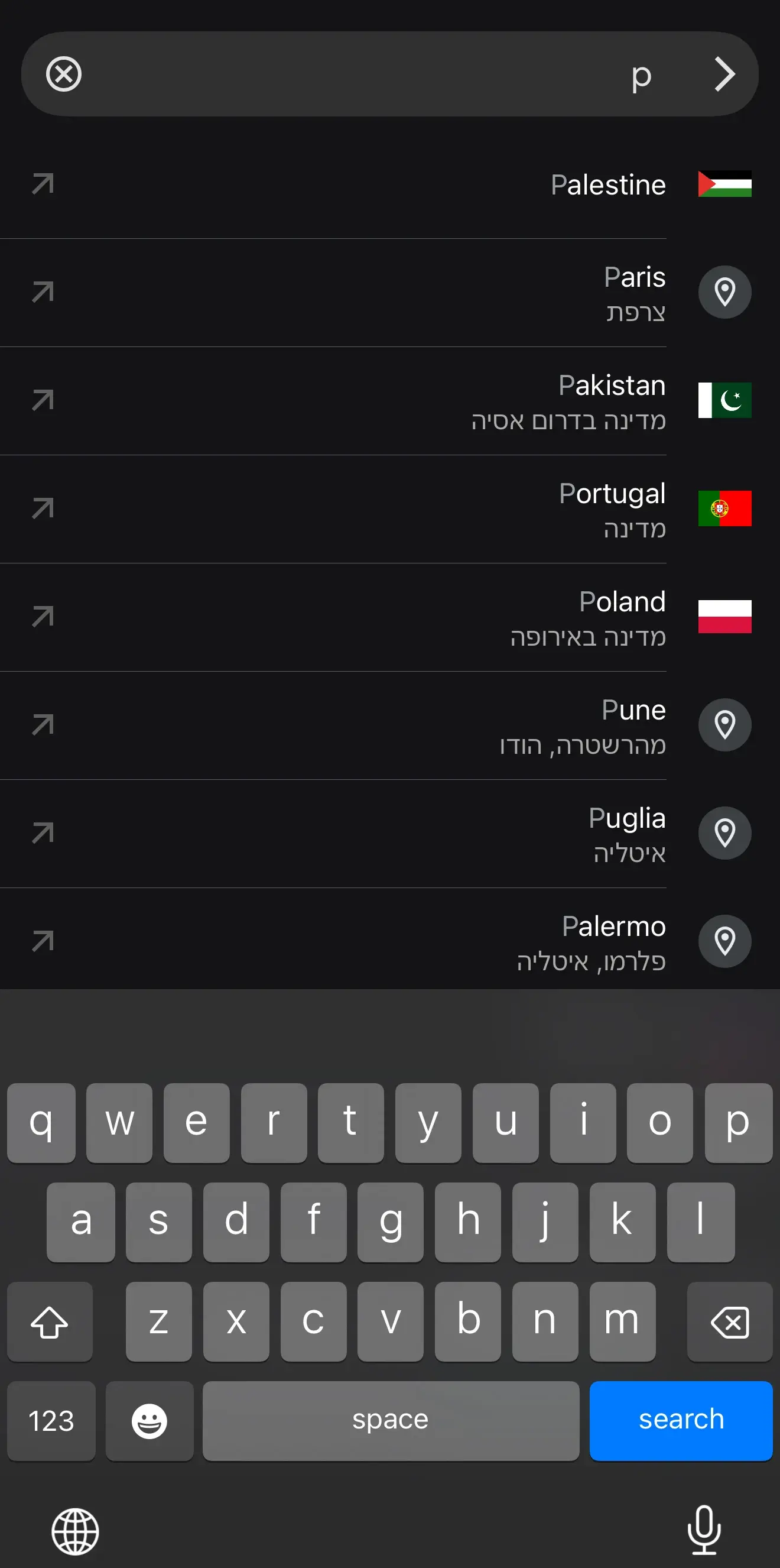Clear the search text
This screenshot has width=780, height=1568.
pos(64,74)
